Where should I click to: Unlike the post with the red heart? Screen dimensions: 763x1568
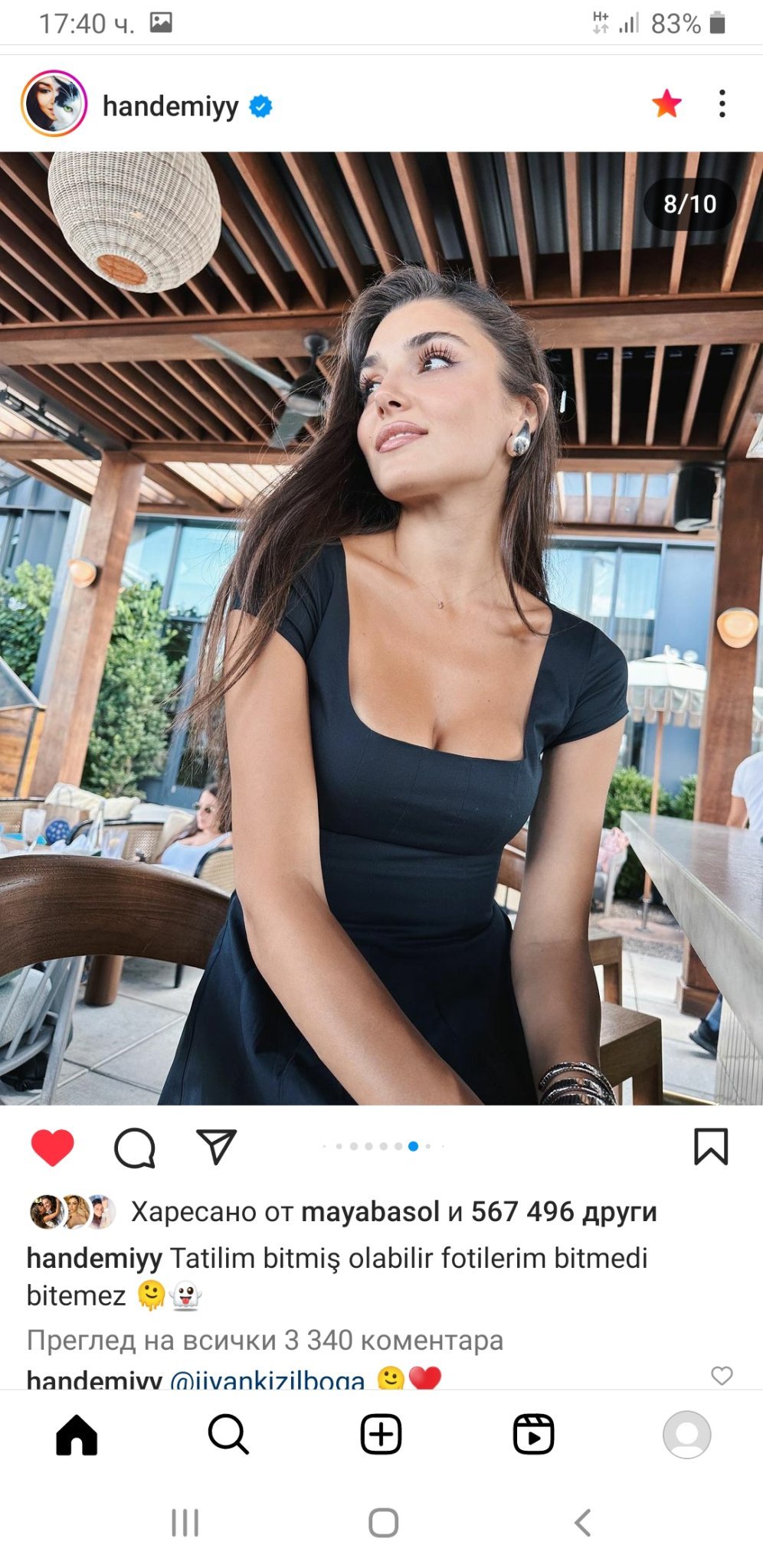(x=52, y=1147)
